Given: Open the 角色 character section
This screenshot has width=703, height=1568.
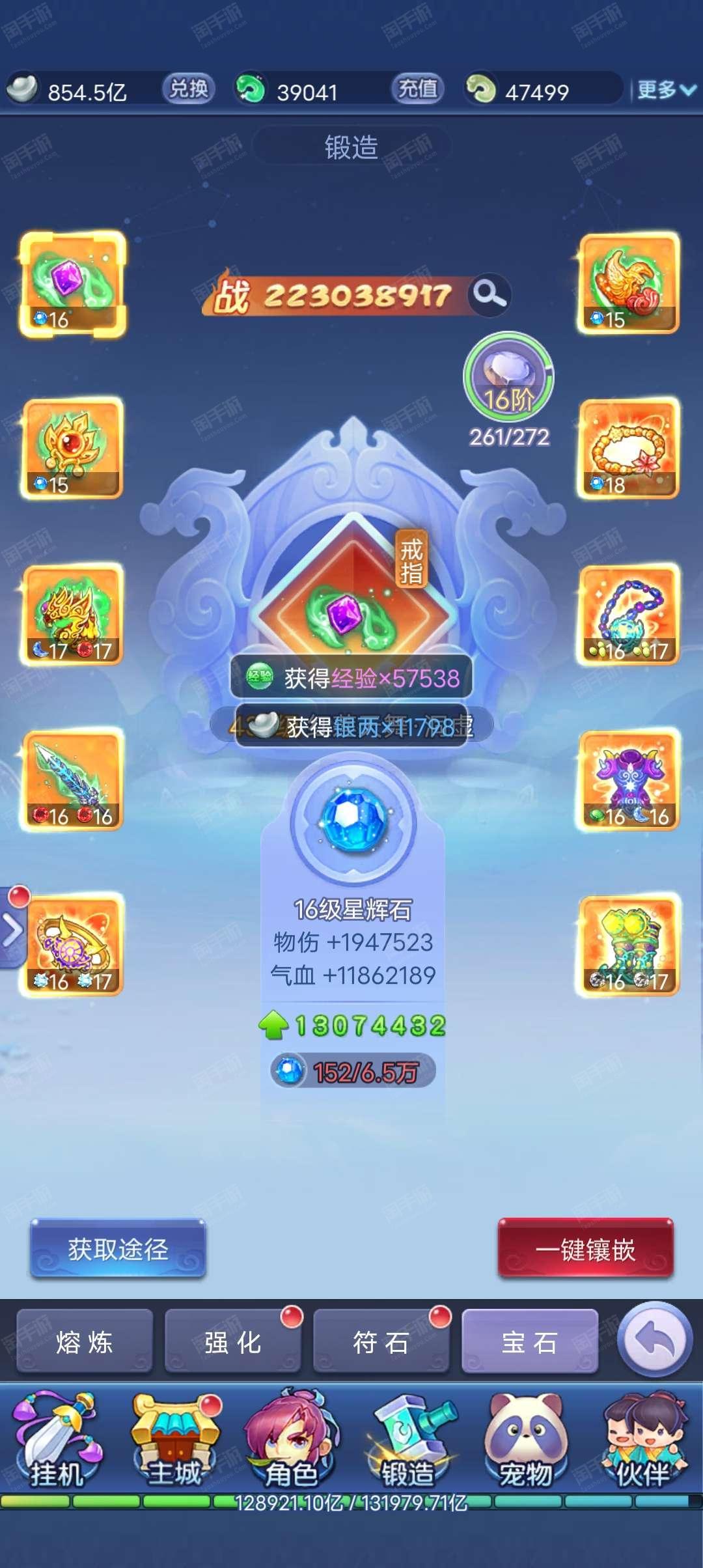Looking at the screenshot, I should tap(292, 1440).
